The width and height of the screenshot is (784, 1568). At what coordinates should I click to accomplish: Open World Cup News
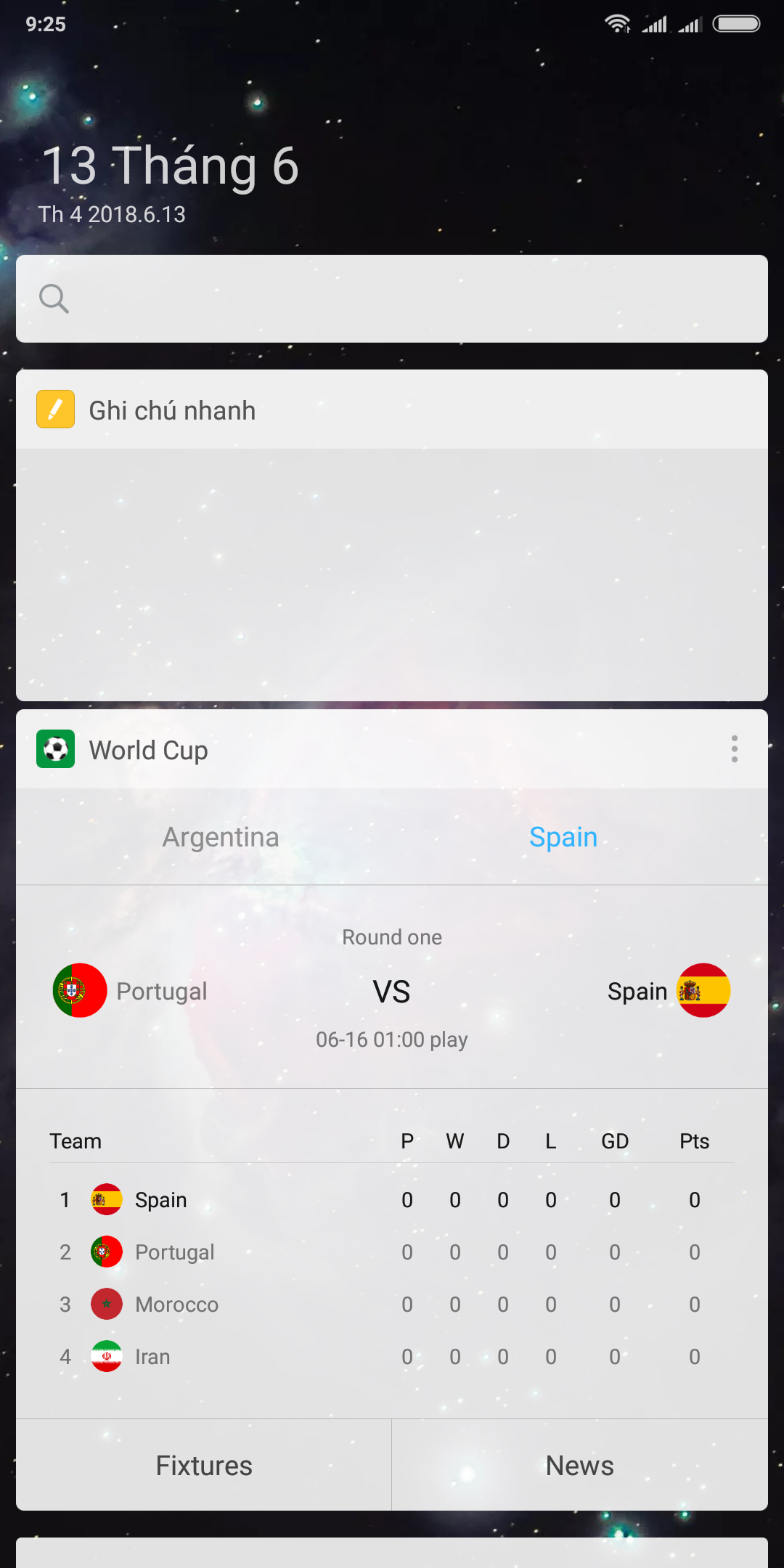coord(580,1465)
